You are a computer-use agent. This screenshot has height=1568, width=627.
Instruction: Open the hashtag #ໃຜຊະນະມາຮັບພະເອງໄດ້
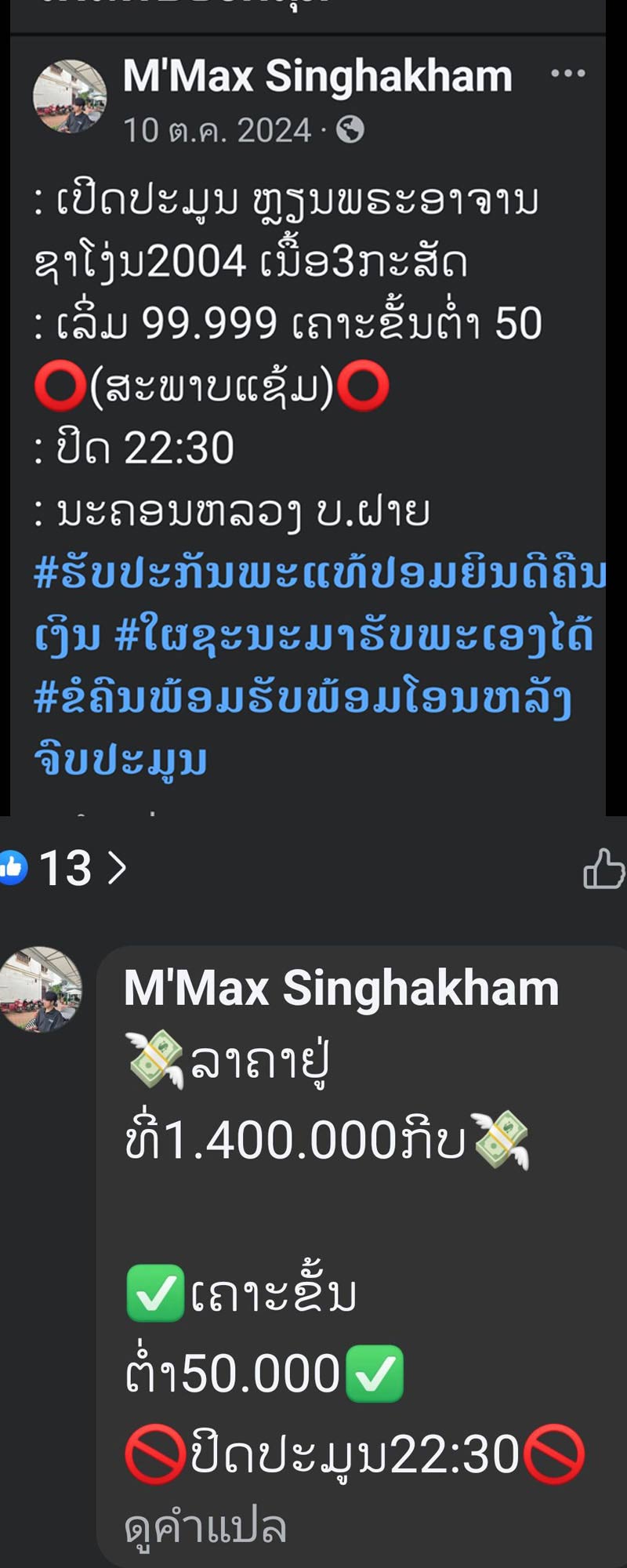pyautogui.click(x=353, y=635)
